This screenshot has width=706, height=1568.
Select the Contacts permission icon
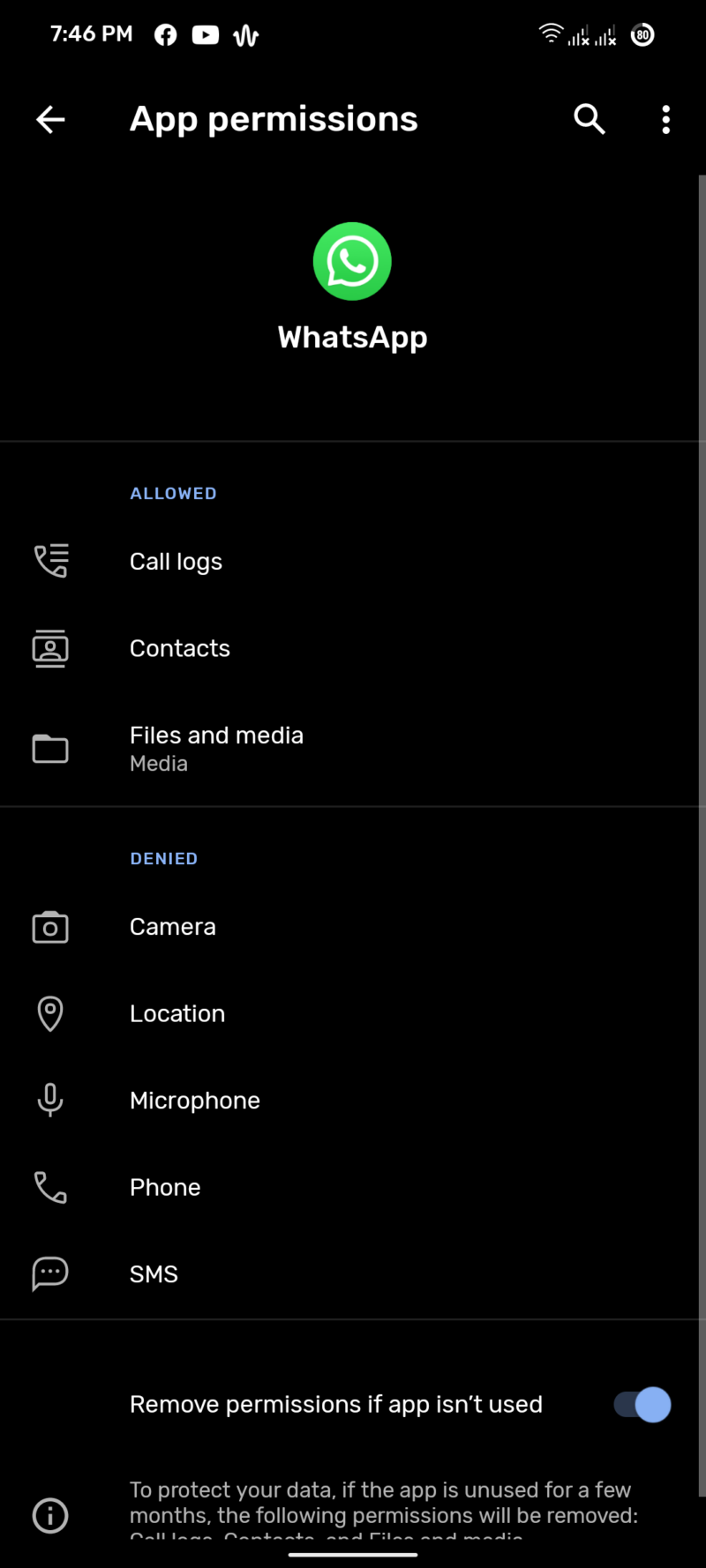pos(50,648)
